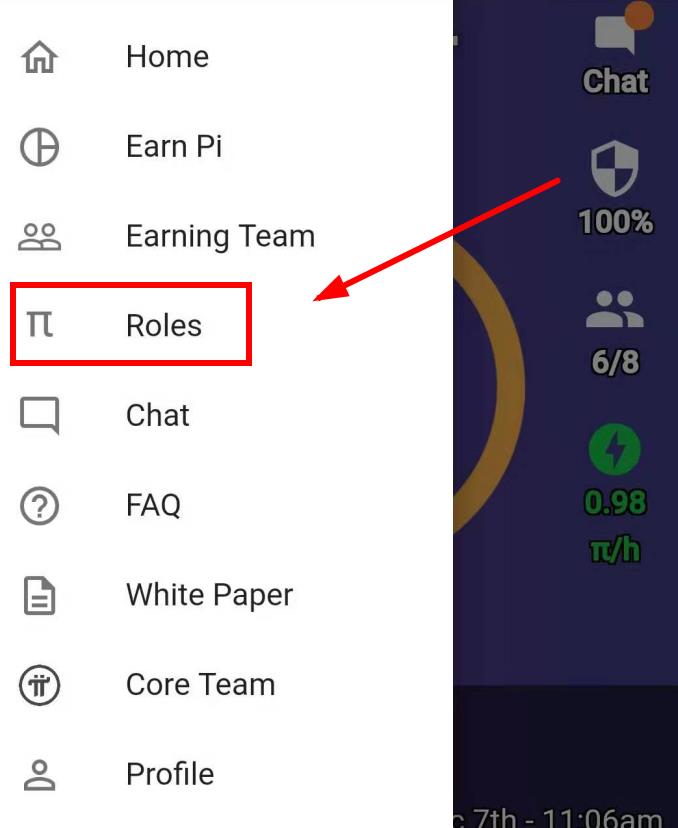The image size is (678, 828).
Task: View the 6/8 team members icon
Action: tap(615, 312)
